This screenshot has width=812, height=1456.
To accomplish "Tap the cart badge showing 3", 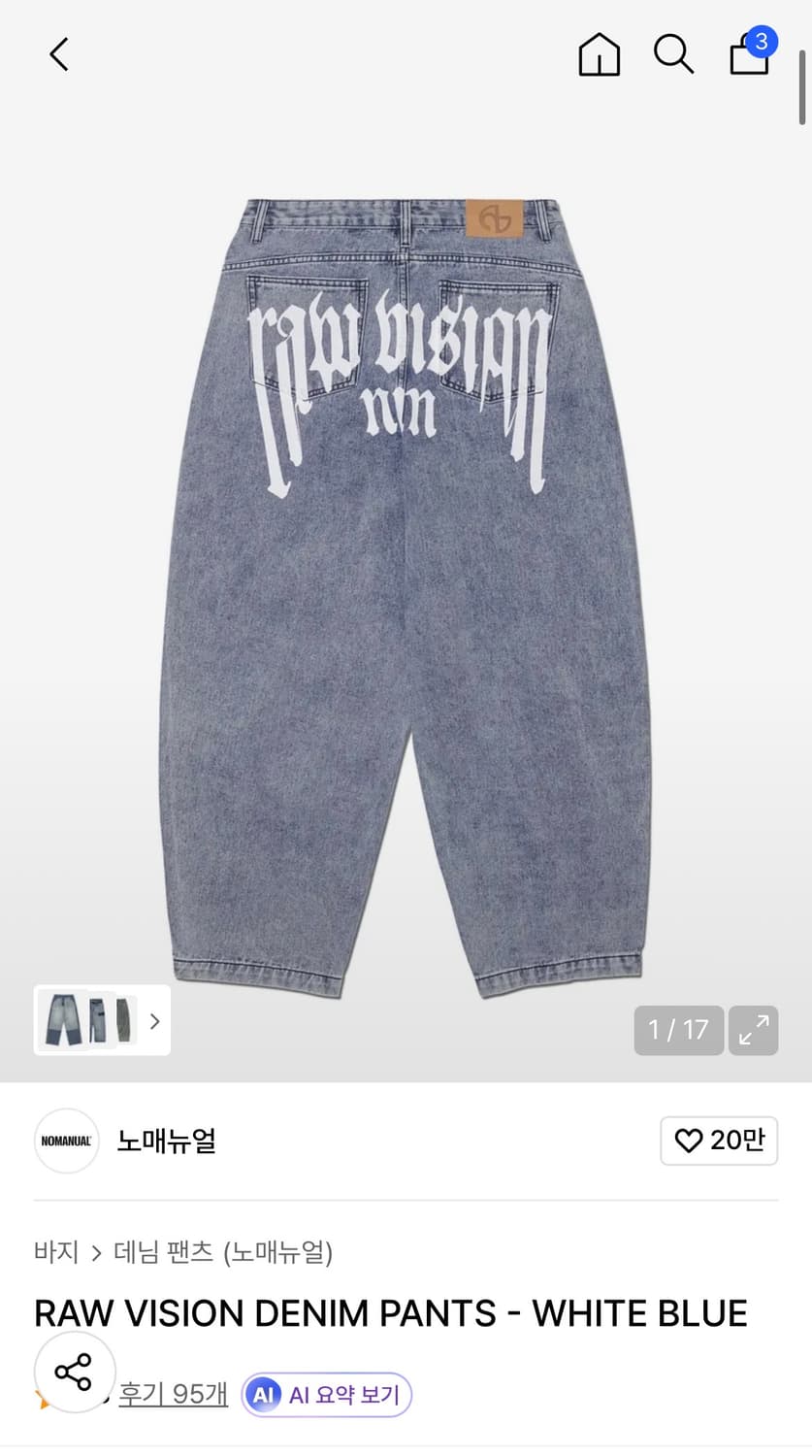I will tap(763, 42).
